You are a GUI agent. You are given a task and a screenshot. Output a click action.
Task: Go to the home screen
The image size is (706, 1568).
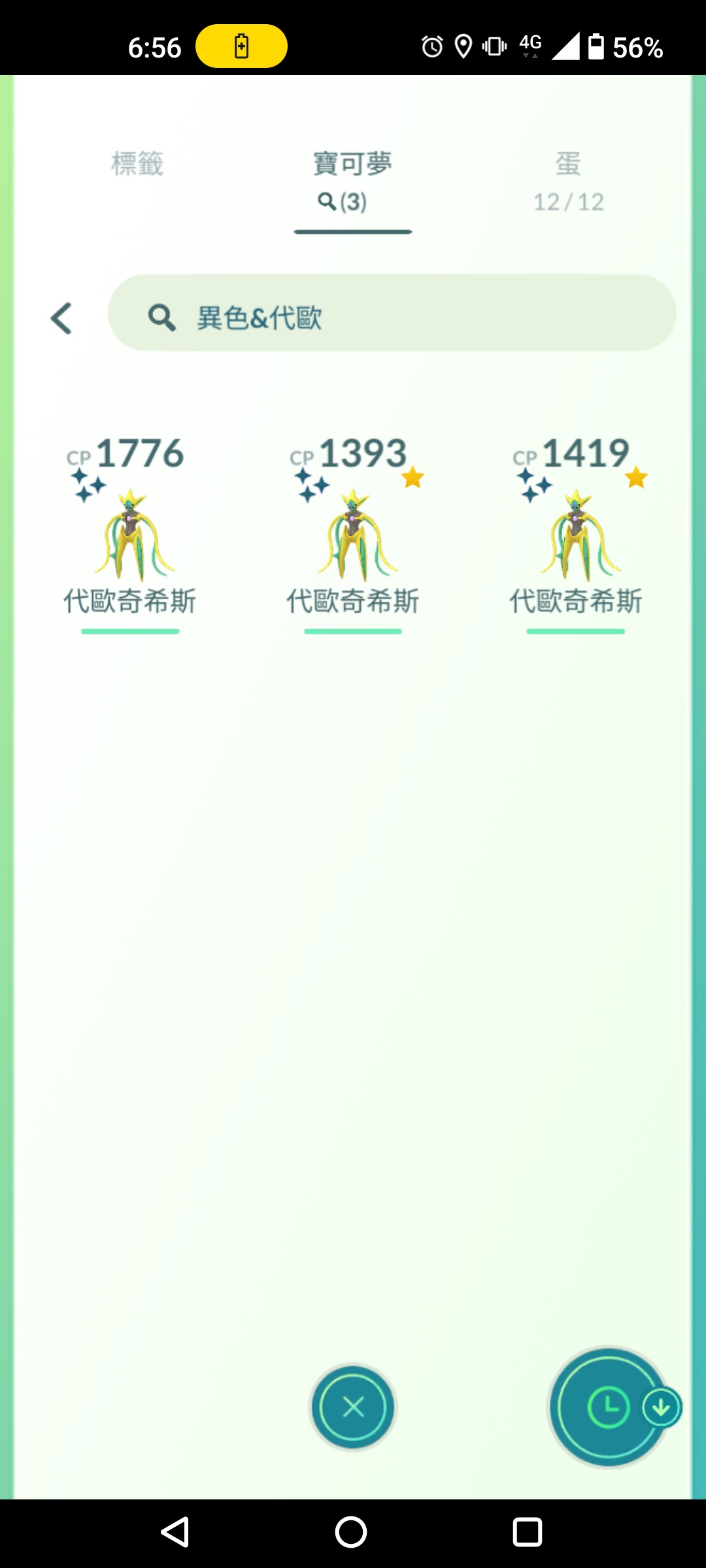(x=351, y=1531)
